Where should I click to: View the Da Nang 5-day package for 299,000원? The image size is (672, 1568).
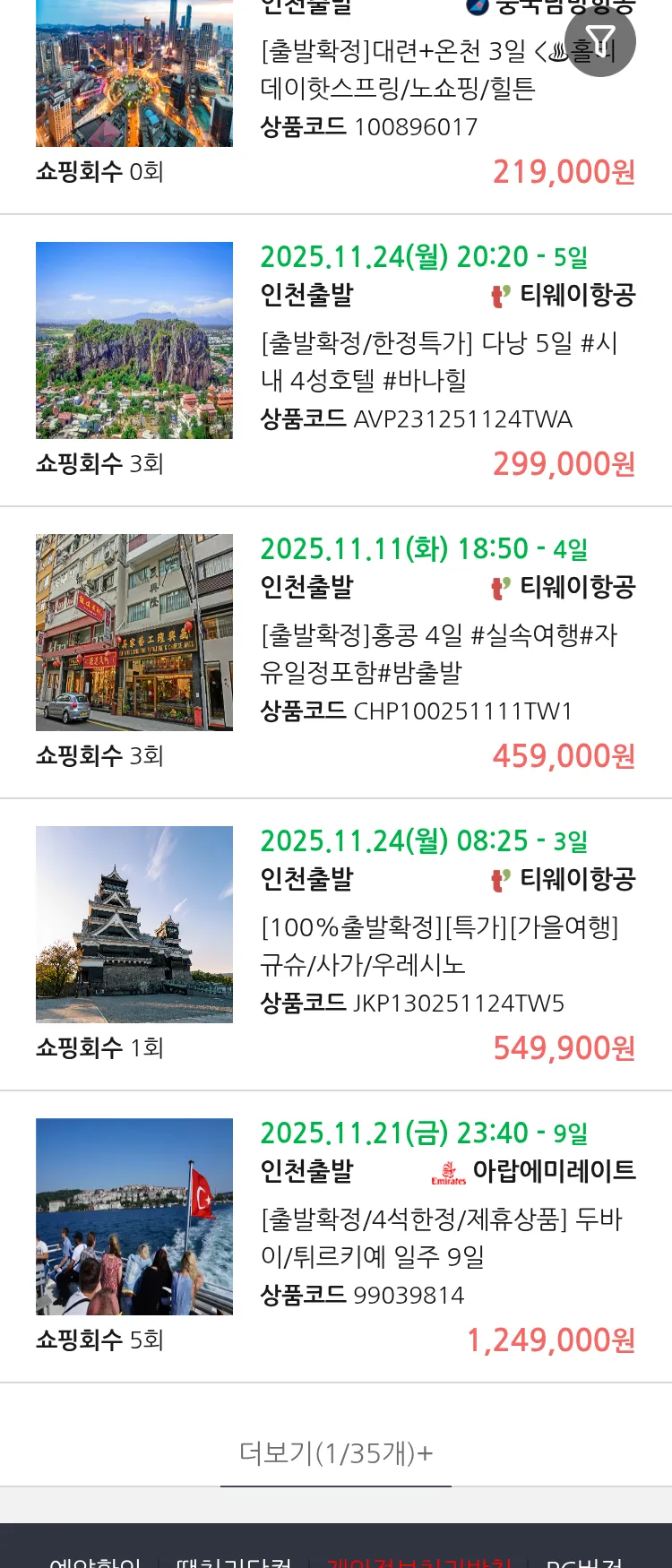point(439,361)
